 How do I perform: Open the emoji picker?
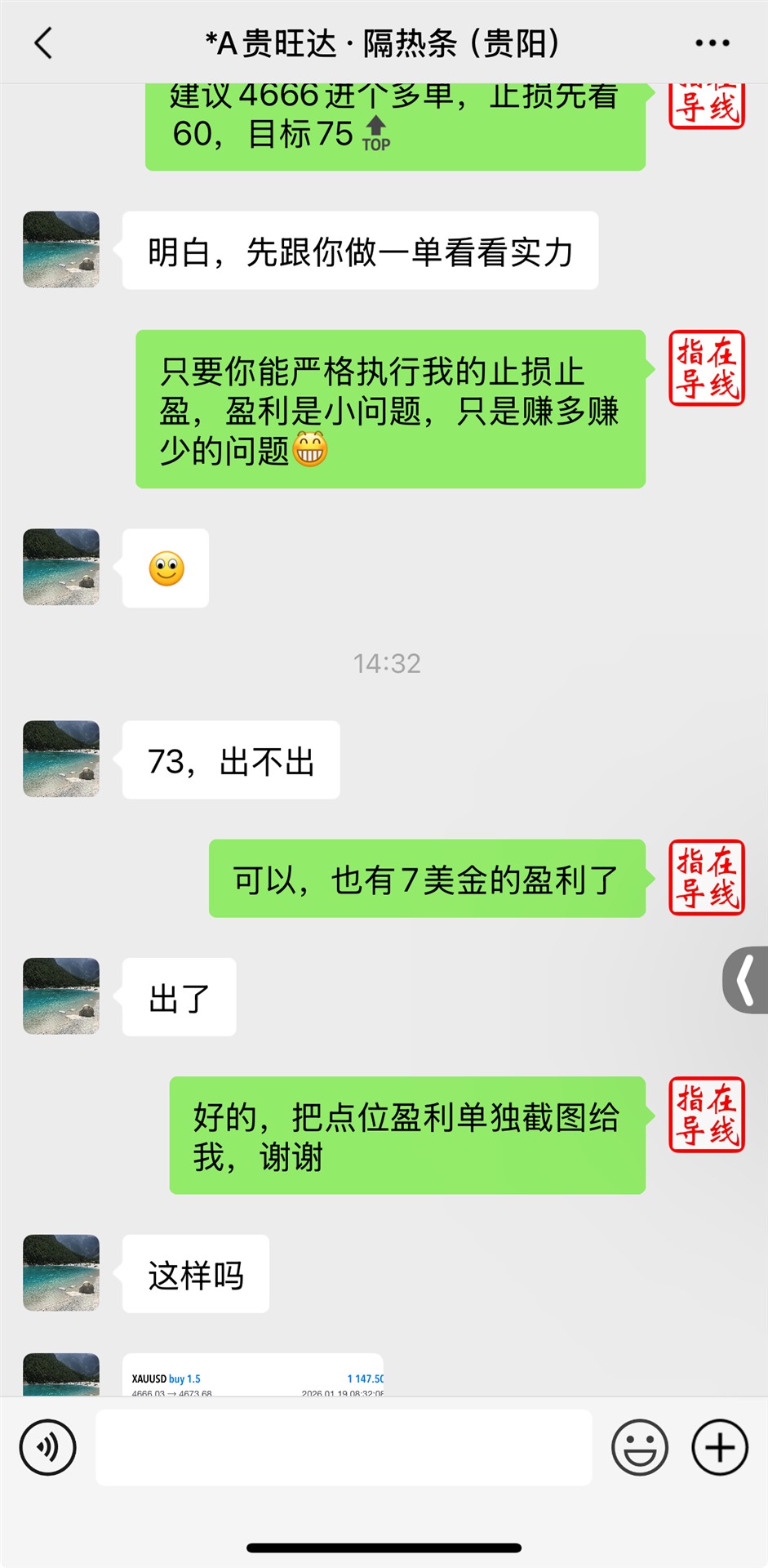(x=640, y=1447)
